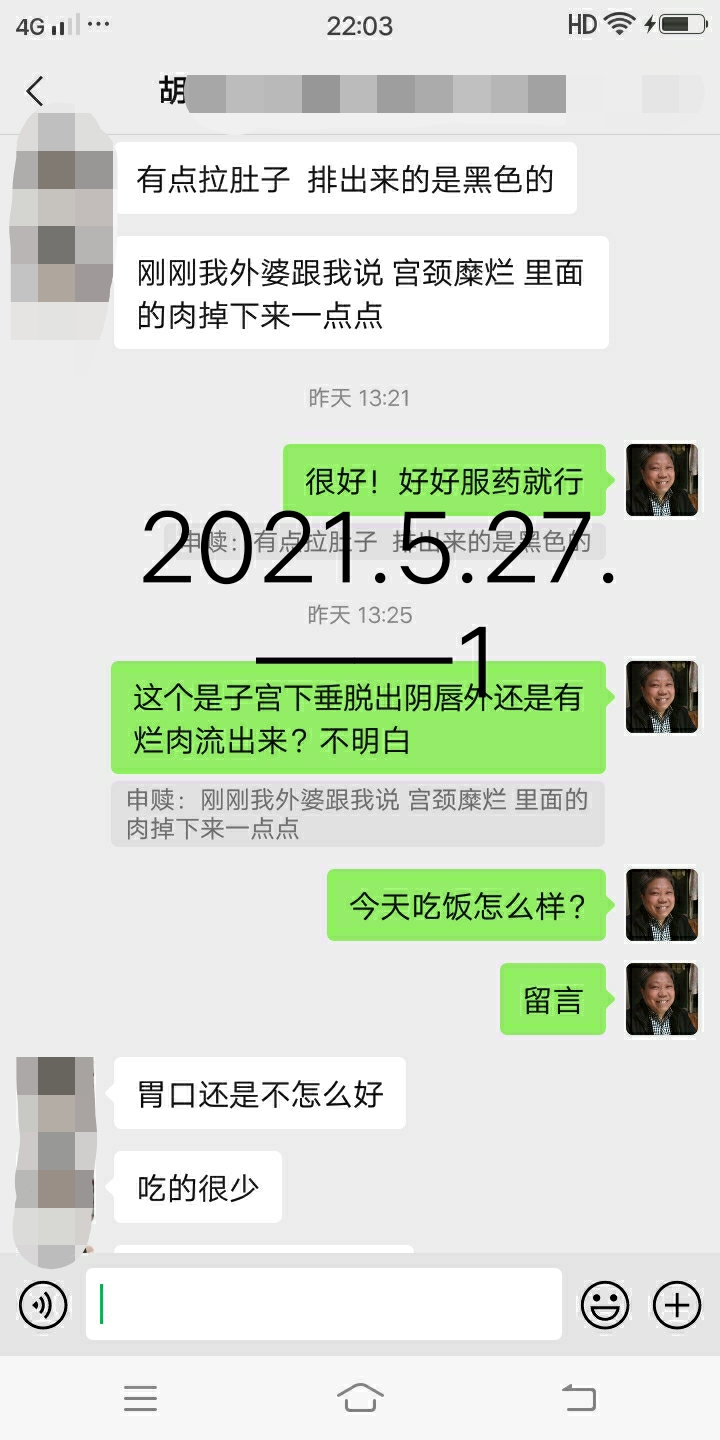The height and width of the screenshot is (1440, 720).
Task: Jump to quoted message 刚刚我外婆跟我说
Action: (x=357, y=814)
